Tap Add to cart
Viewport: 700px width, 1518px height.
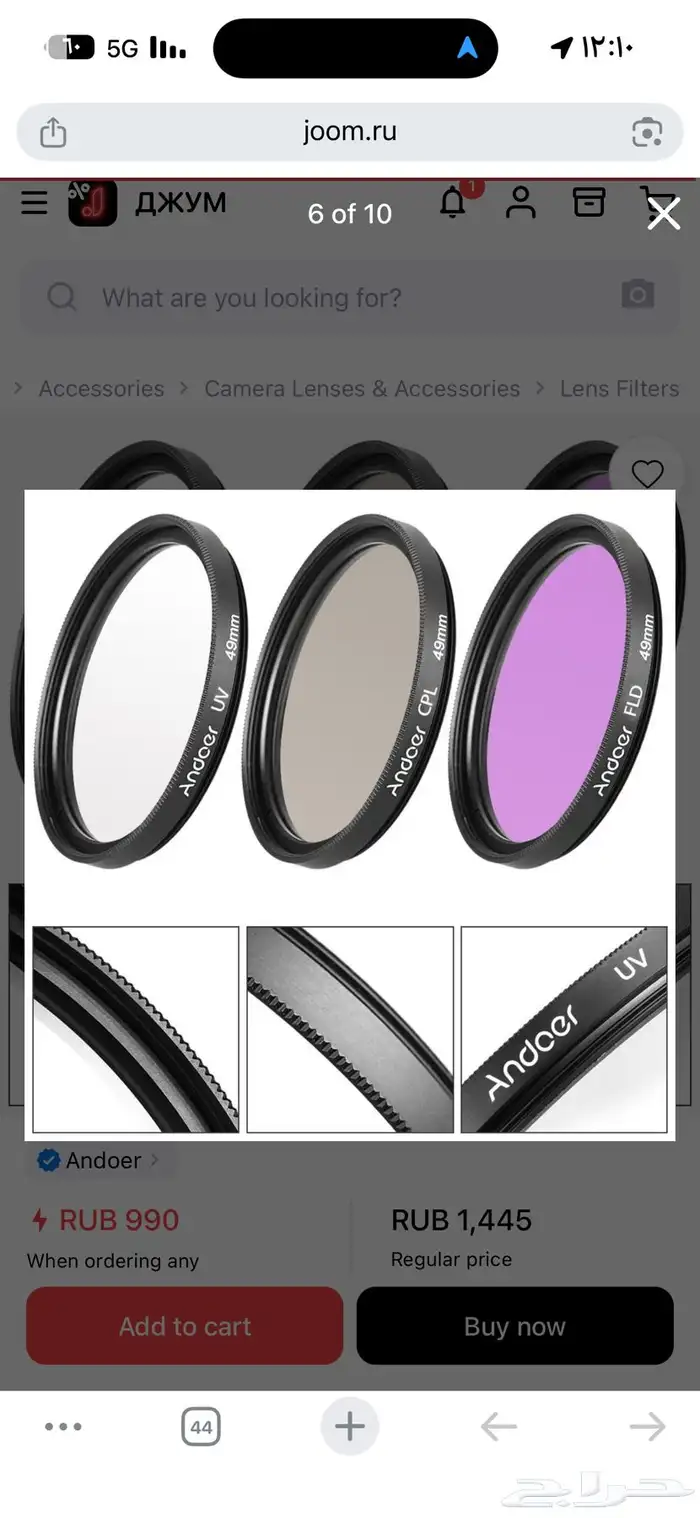point(185,1326)
